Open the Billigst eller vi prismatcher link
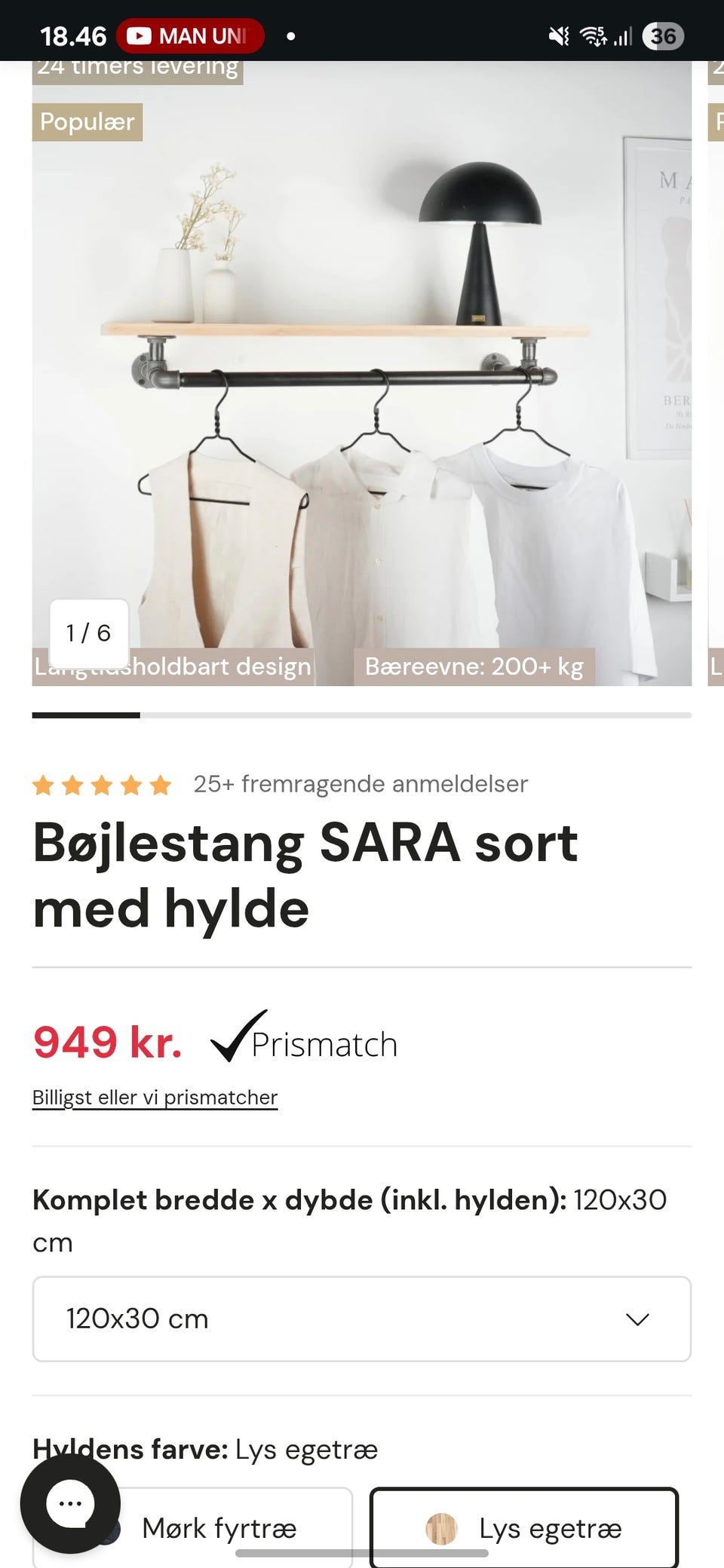The image size is (724, 1568). click(x=154, y=1097)
